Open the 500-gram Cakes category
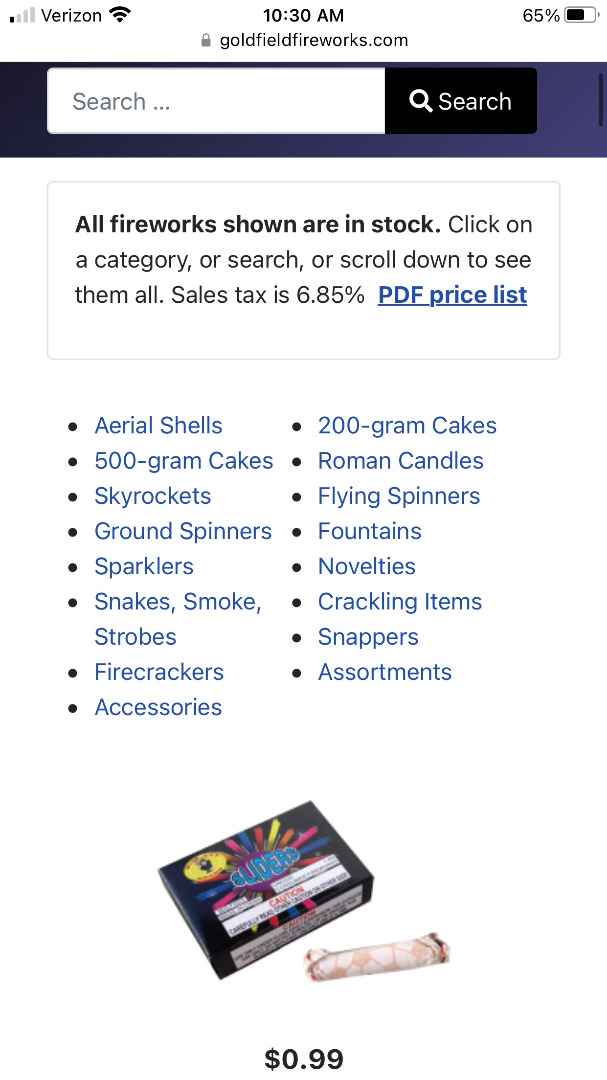The width and height of the screenshot is (607, 1080). click(x=183, y=461)
